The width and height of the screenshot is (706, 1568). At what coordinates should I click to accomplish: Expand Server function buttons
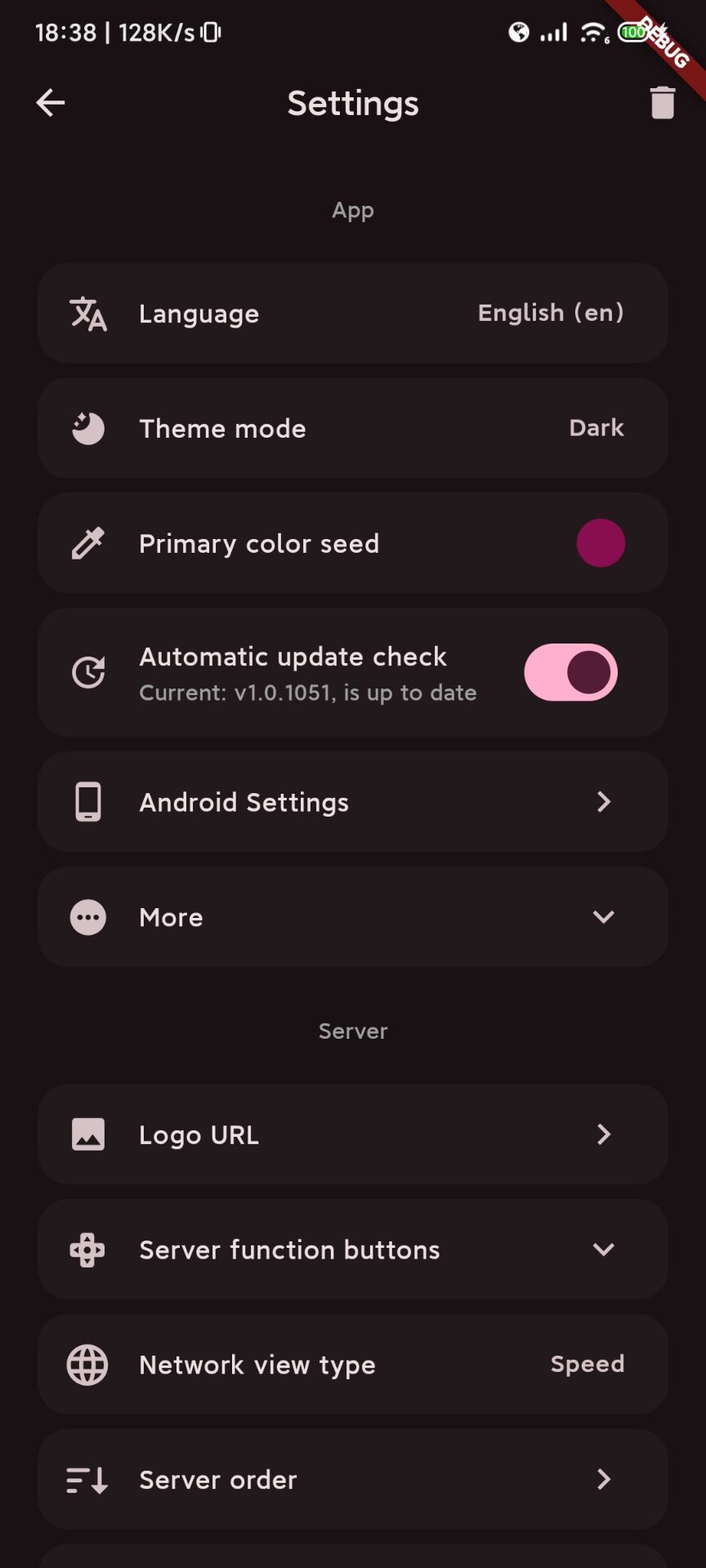(353, 1249)
